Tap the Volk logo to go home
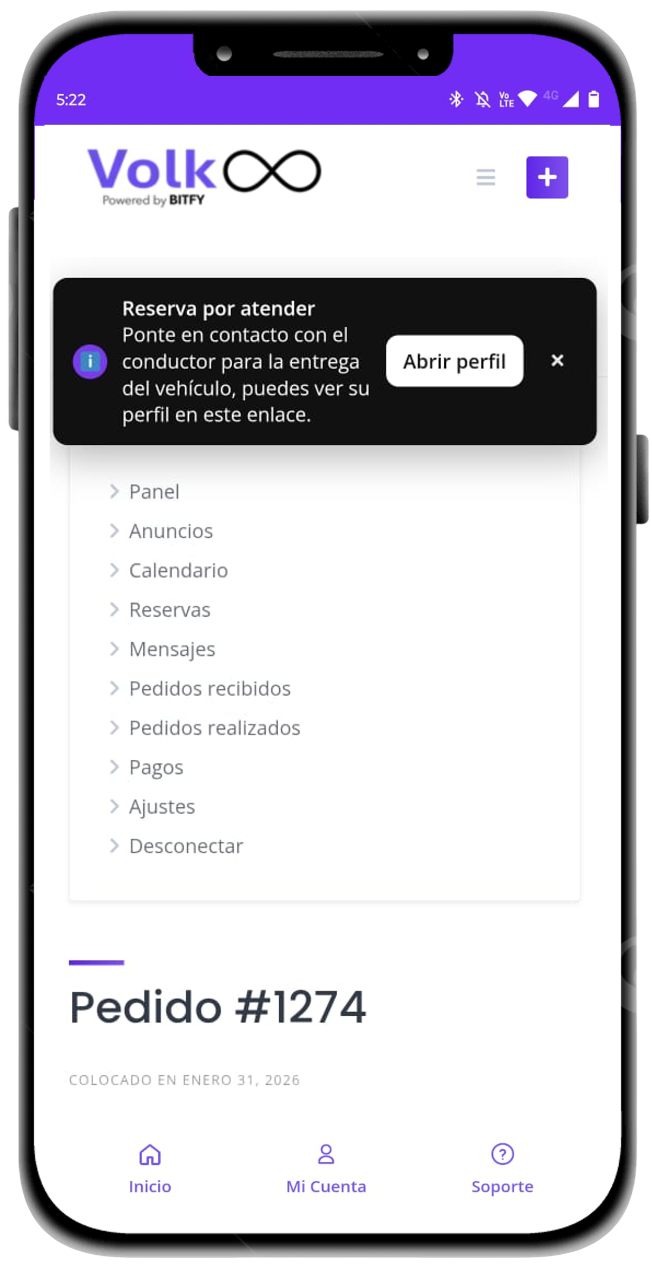The image size is (652, 1280). pos(204,176)
